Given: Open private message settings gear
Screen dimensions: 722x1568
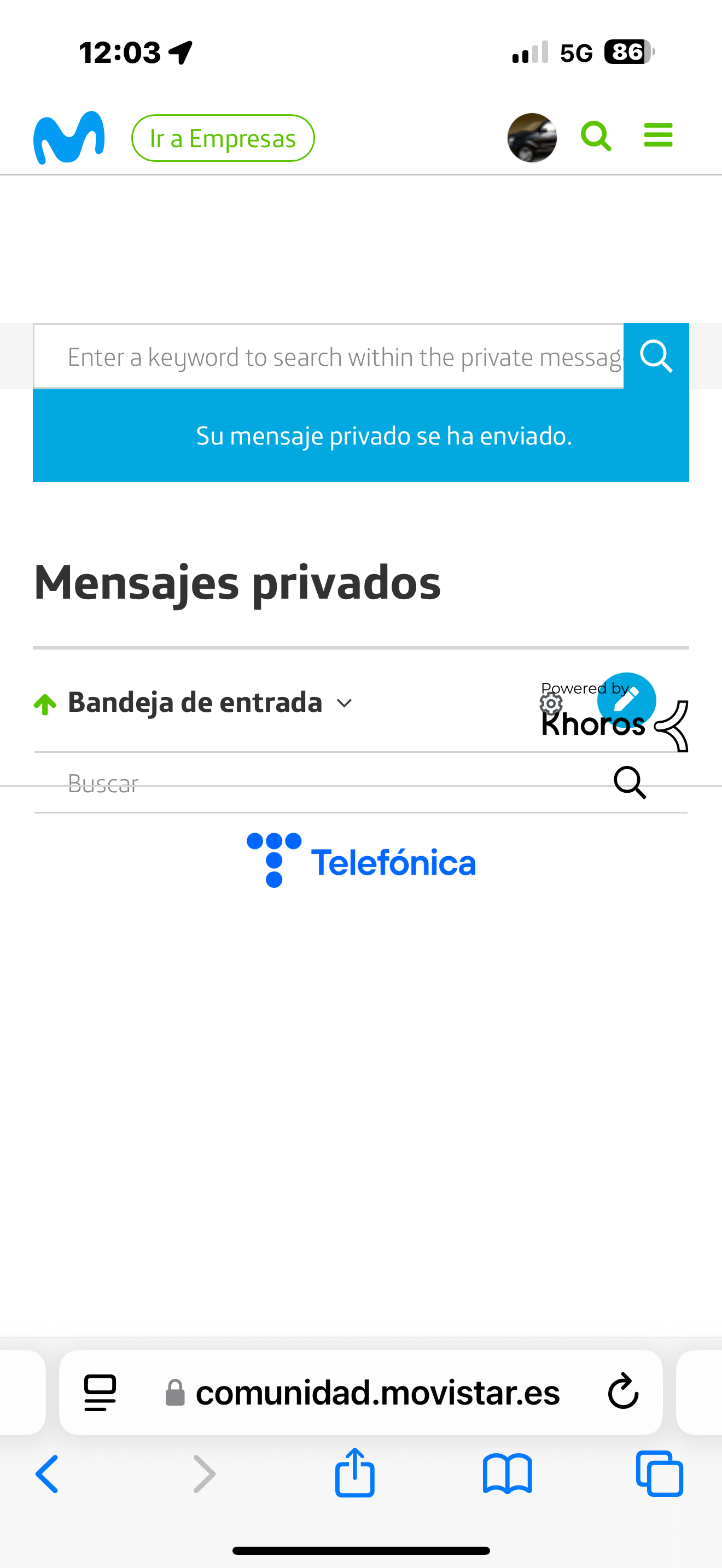Looking at the screenshot, I should pos(551,704).
